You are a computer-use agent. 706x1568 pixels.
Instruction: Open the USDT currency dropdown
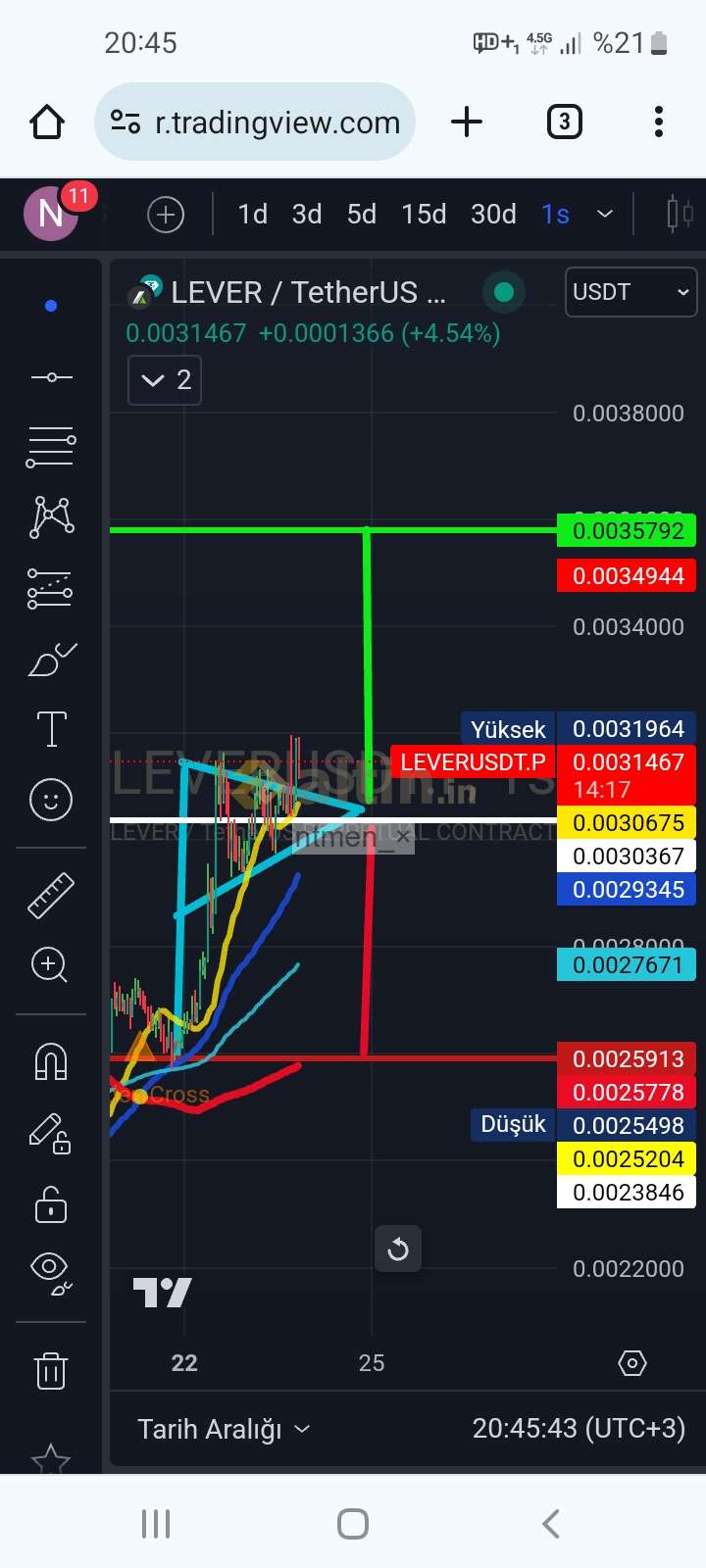click(630, 292)
